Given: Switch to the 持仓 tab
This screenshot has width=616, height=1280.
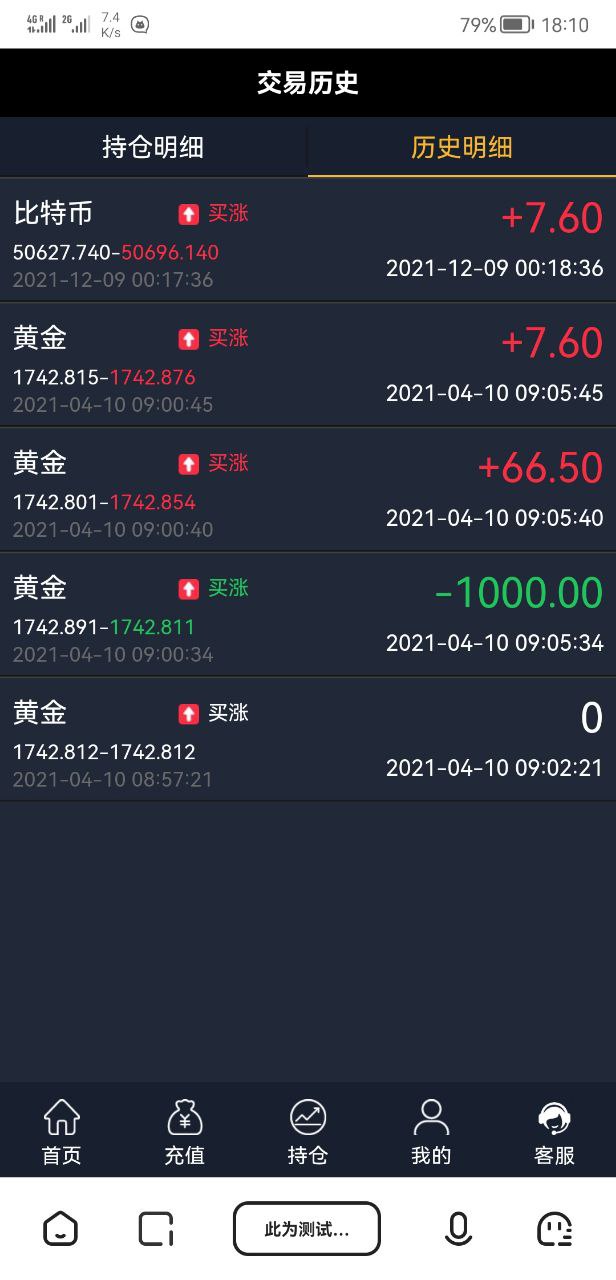Looking at the screenshot, I should (x=307, y=1132).
